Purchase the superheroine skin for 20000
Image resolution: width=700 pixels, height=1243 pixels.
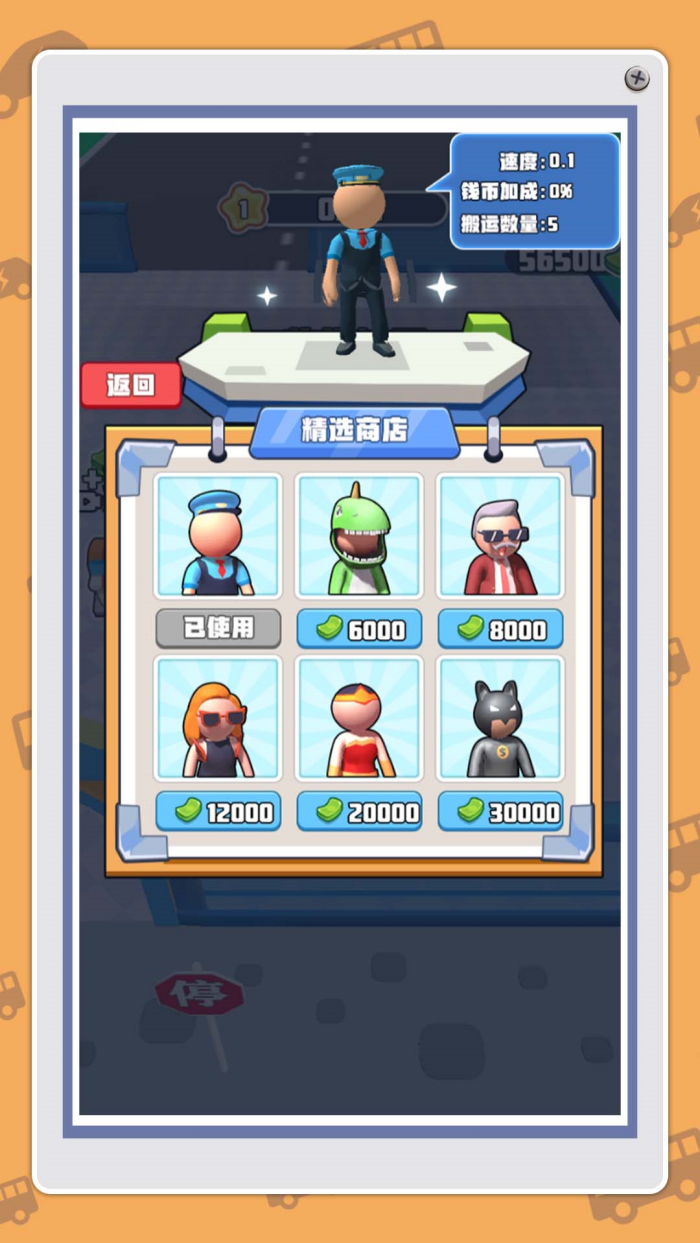tap(359, 811)
